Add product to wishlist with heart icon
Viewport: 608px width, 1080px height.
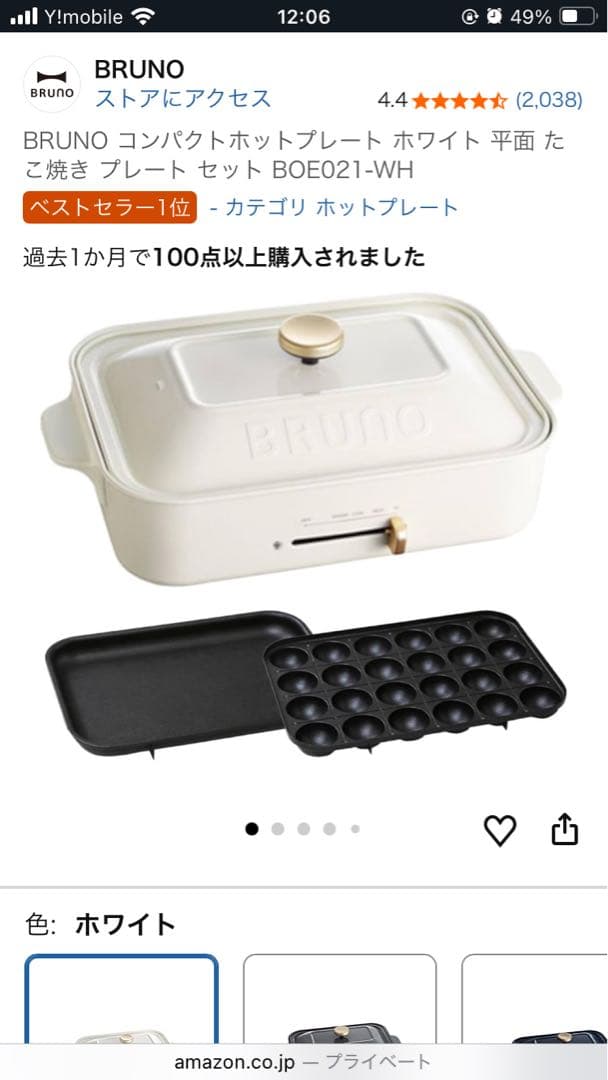click(500, 830)
